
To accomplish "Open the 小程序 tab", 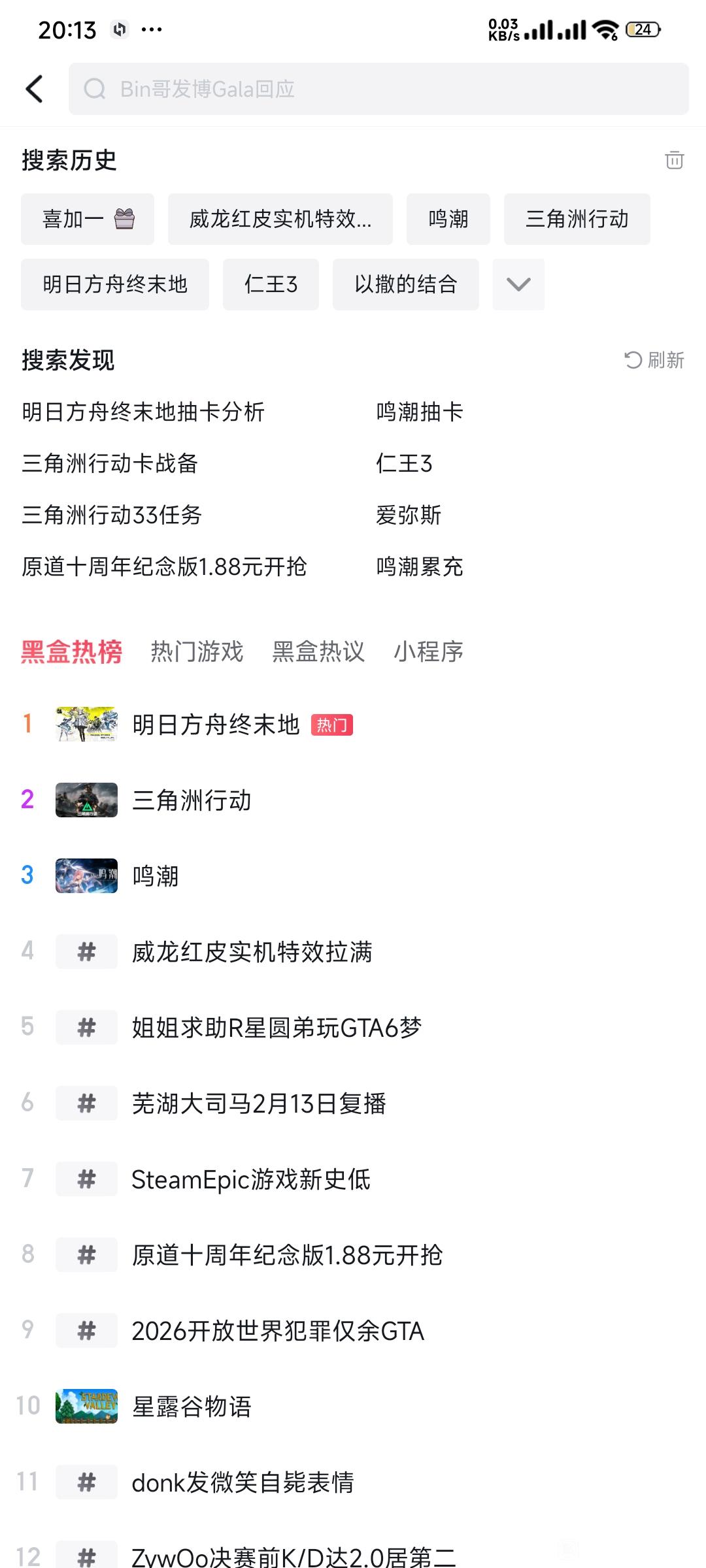I will click(428, 651).
